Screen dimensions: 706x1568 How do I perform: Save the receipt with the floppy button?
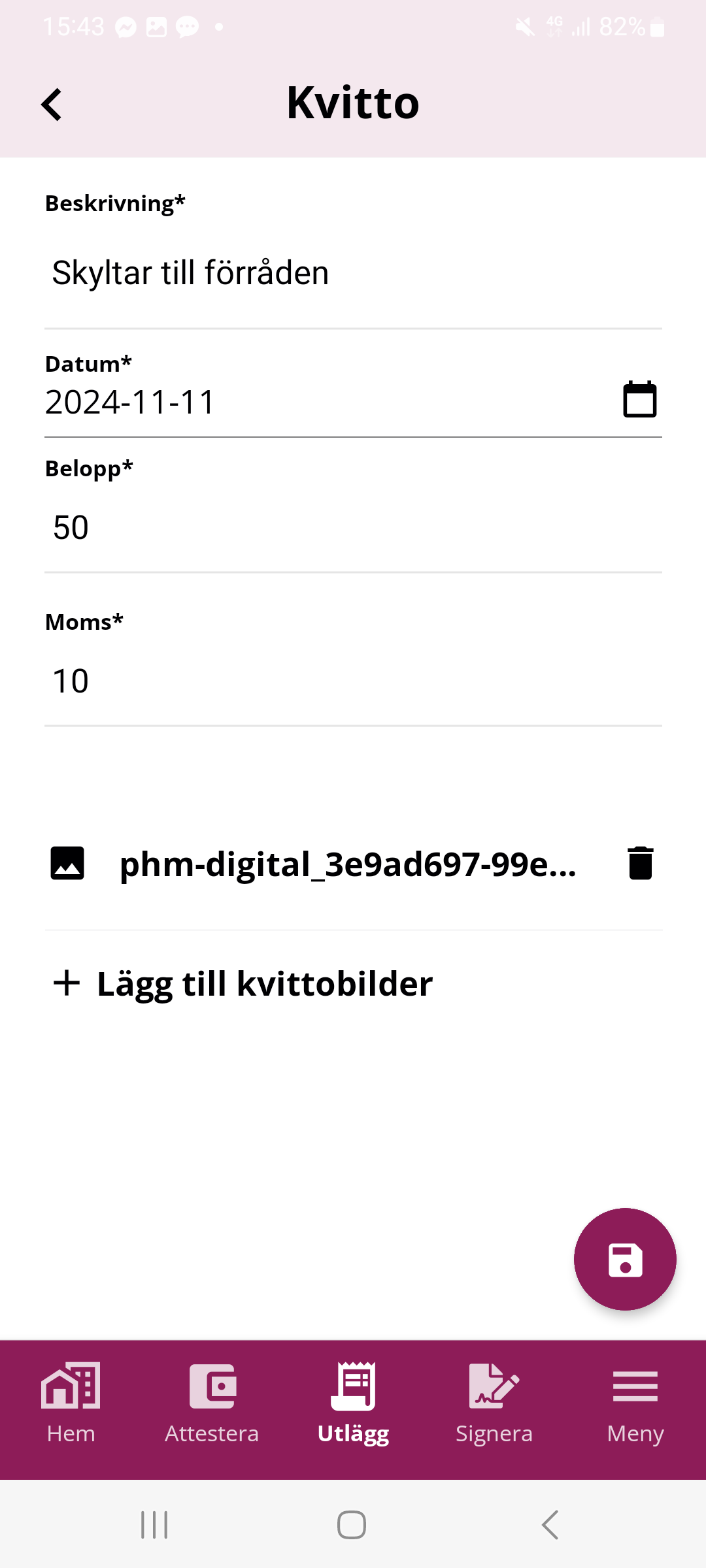pyautogui.click(x=624, y=1259)
